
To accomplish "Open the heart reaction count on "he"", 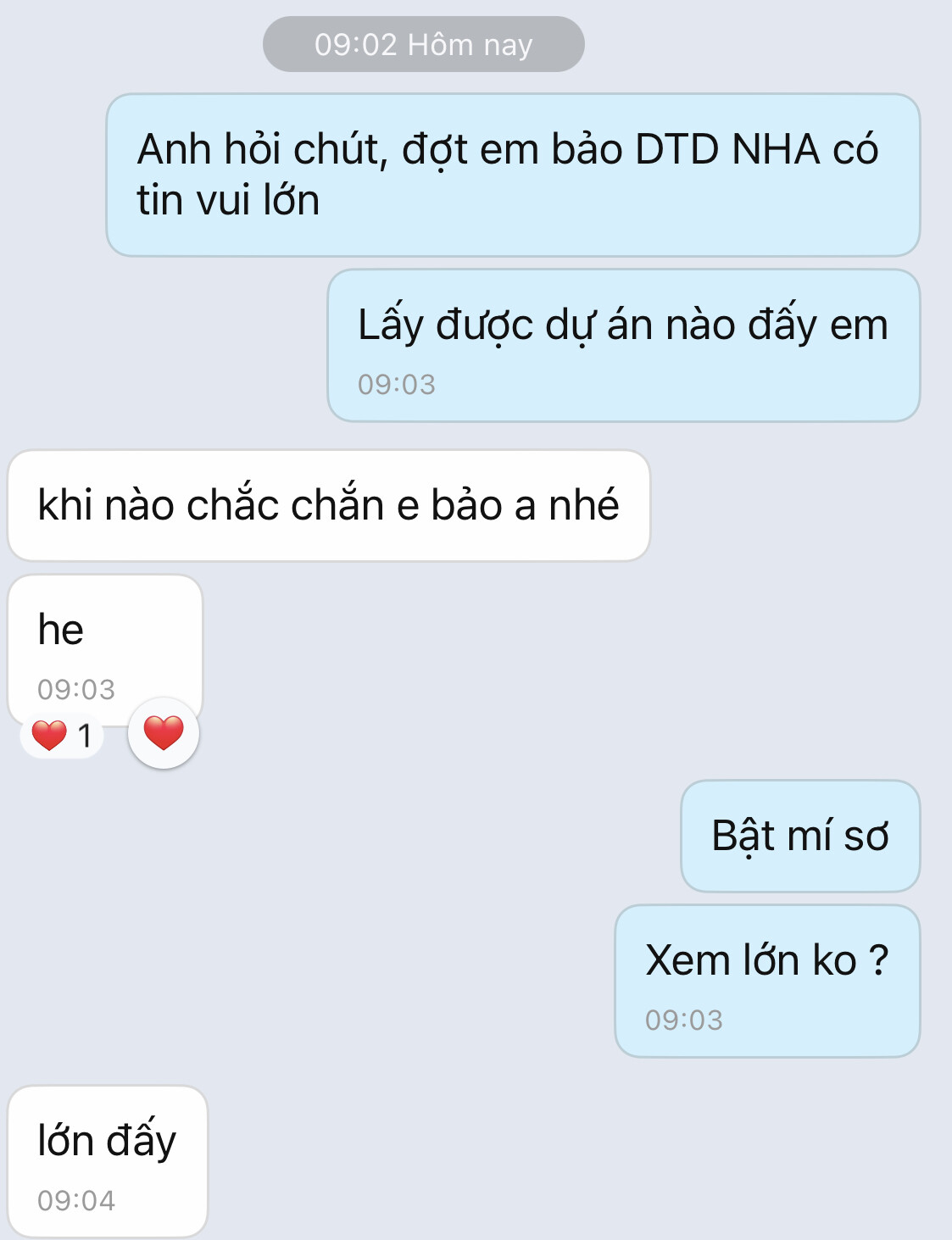I will [62, 736].
